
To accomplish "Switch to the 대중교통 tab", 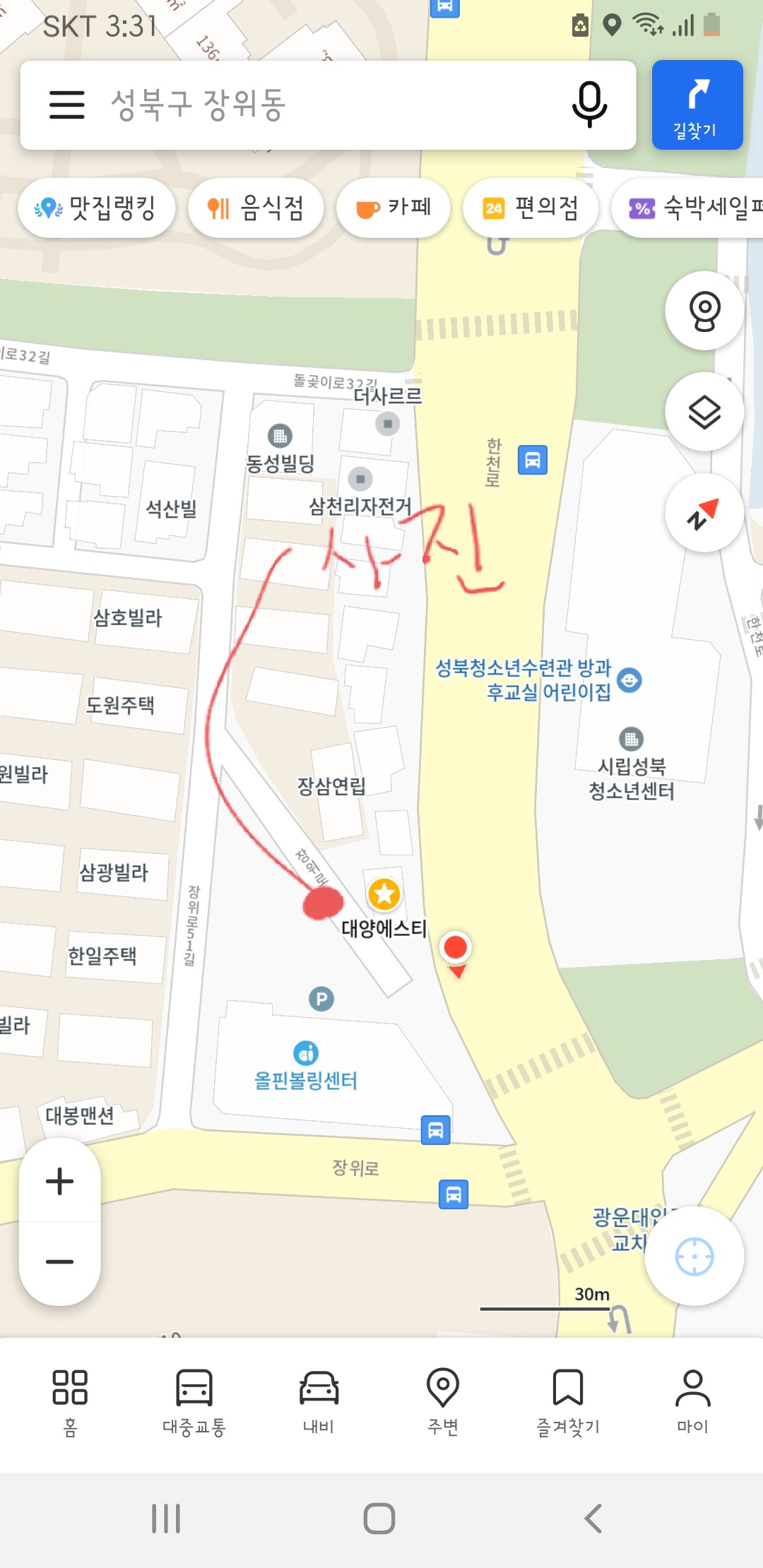I will coord(194,1403).
